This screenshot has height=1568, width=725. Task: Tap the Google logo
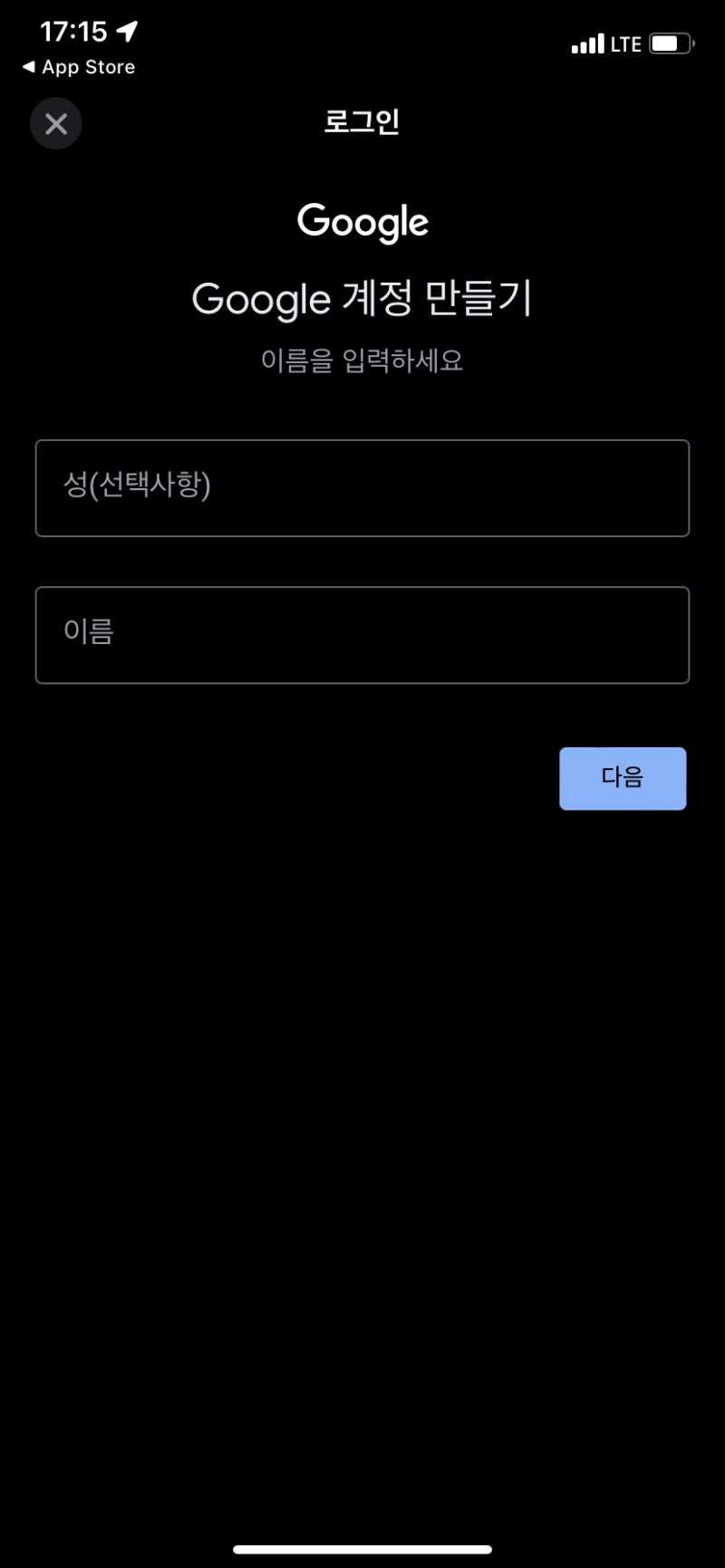pyautogui.click(x=362, y=220)
